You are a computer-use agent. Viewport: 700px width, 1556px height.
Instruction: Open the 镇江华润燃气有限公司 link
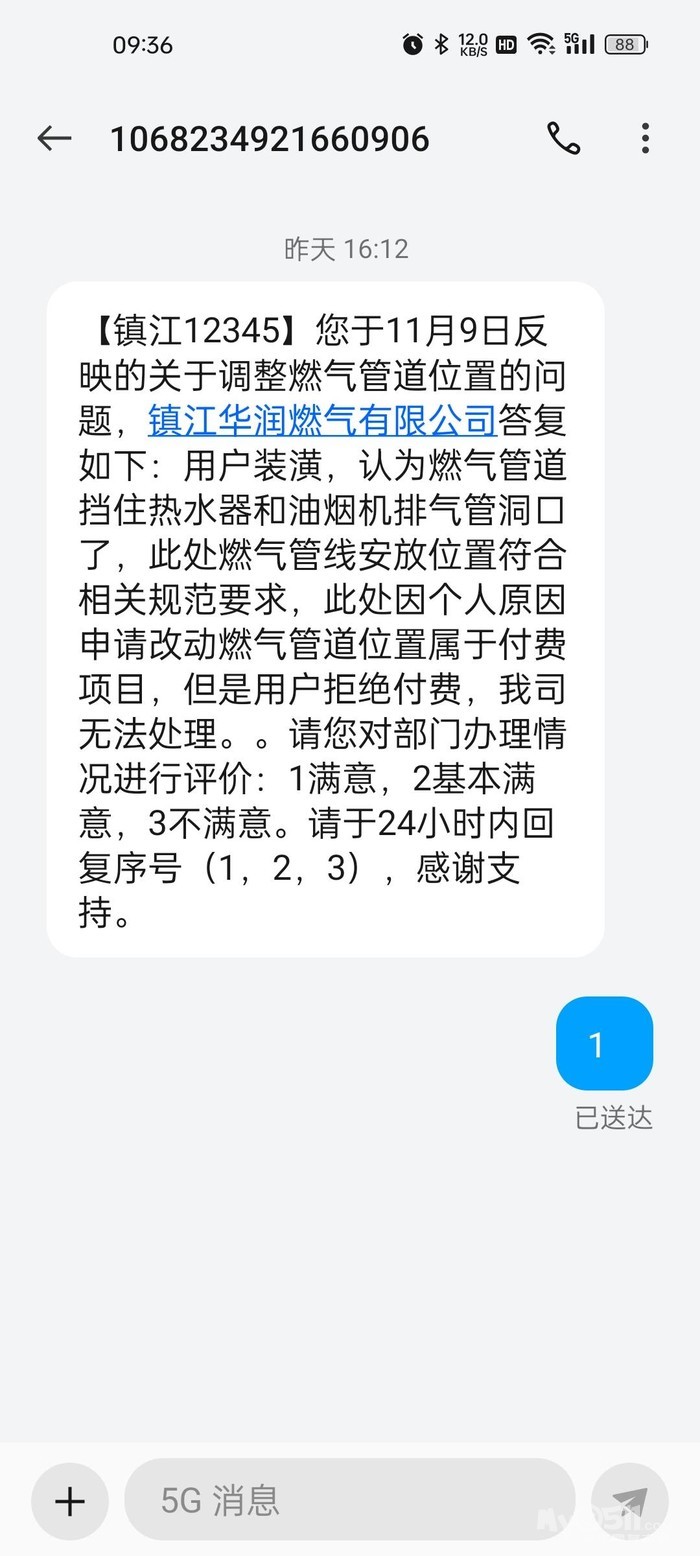point(322,420)
